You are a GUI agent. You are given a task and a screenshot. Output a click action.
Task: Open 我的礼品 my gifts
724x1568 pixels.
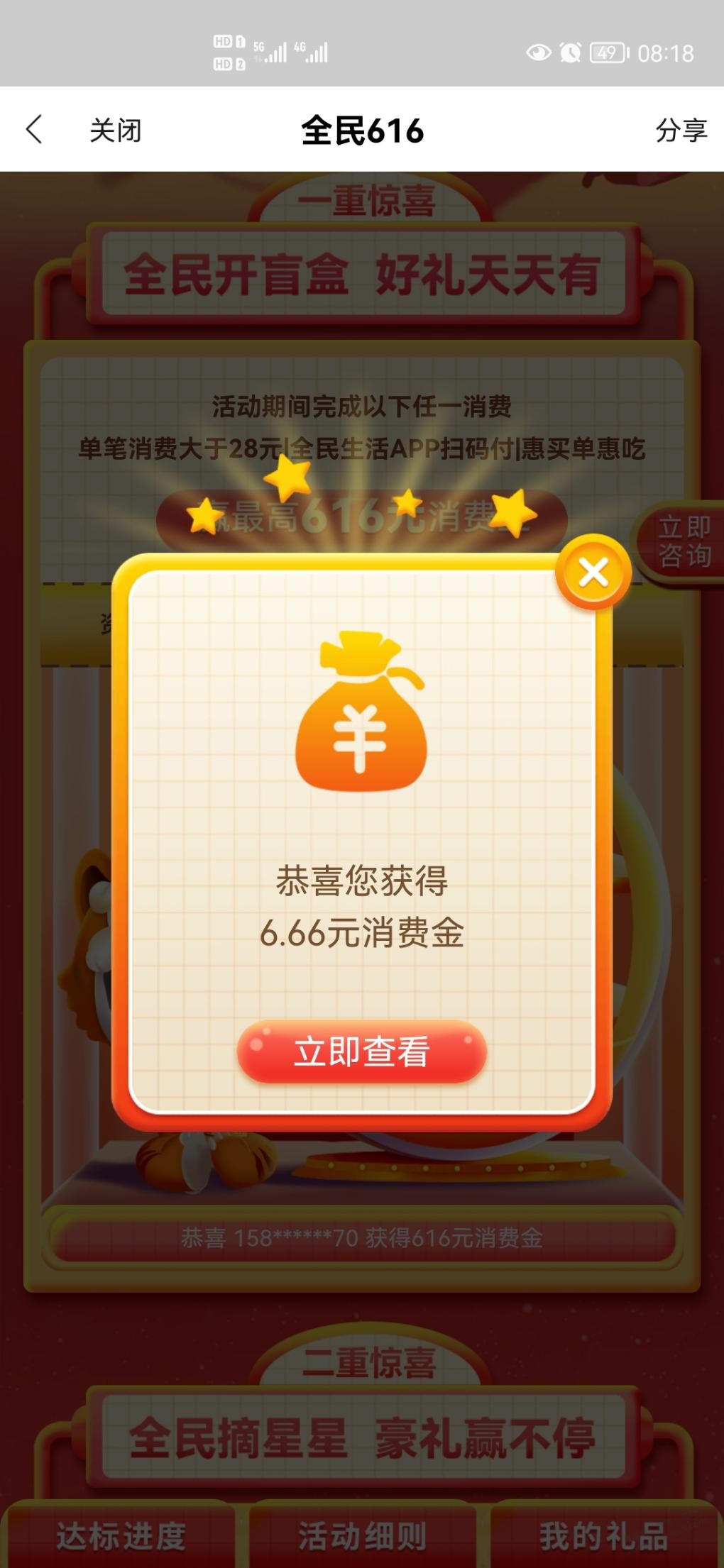coord(603,1536)
